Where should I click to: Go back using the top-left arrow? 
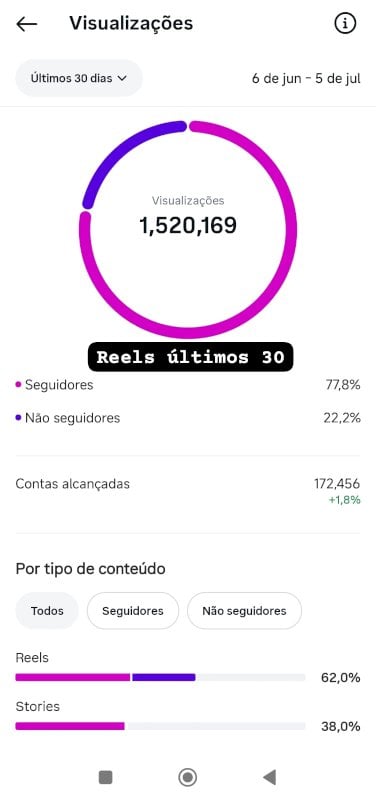(27, 24)
